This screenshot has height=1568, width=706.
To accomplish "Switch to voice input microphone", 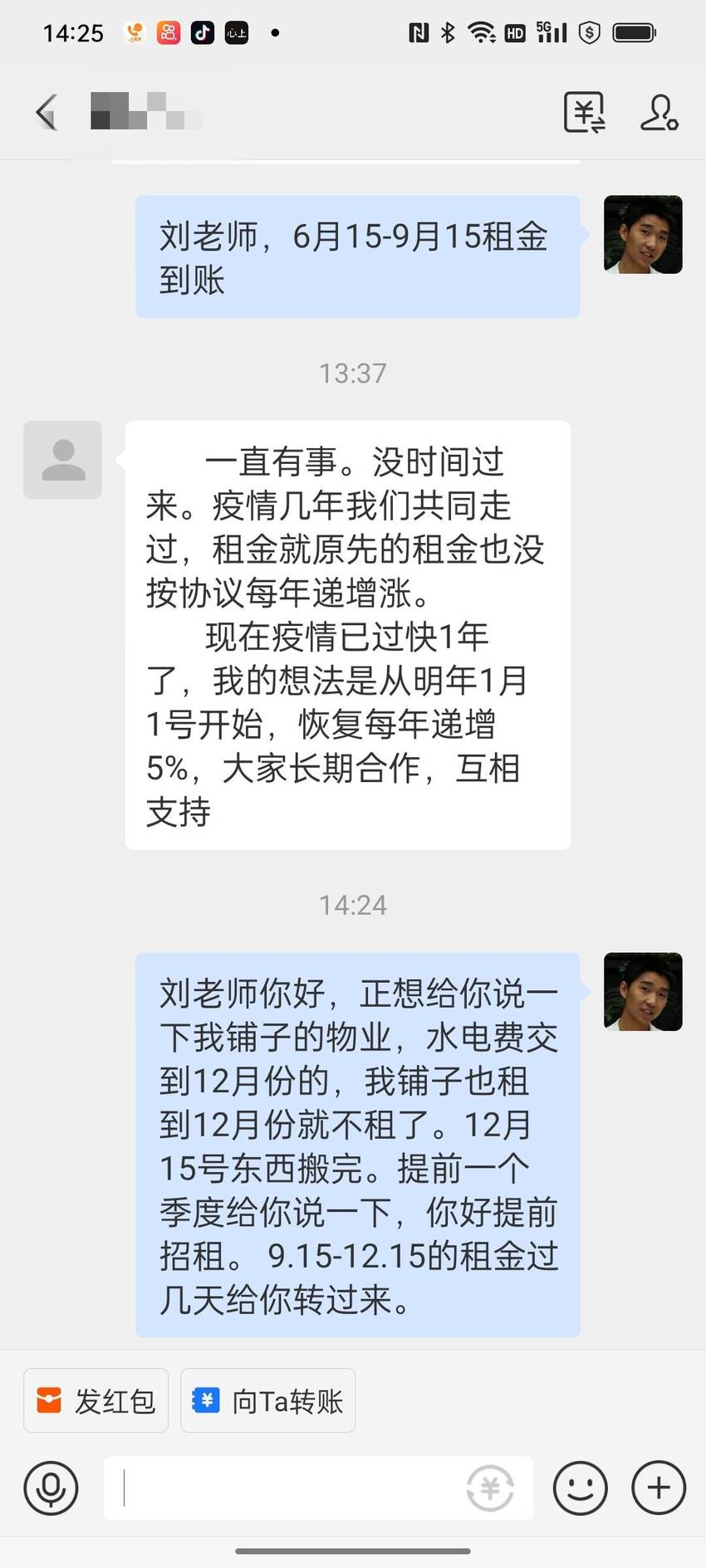I will [x=51, y=1488].
